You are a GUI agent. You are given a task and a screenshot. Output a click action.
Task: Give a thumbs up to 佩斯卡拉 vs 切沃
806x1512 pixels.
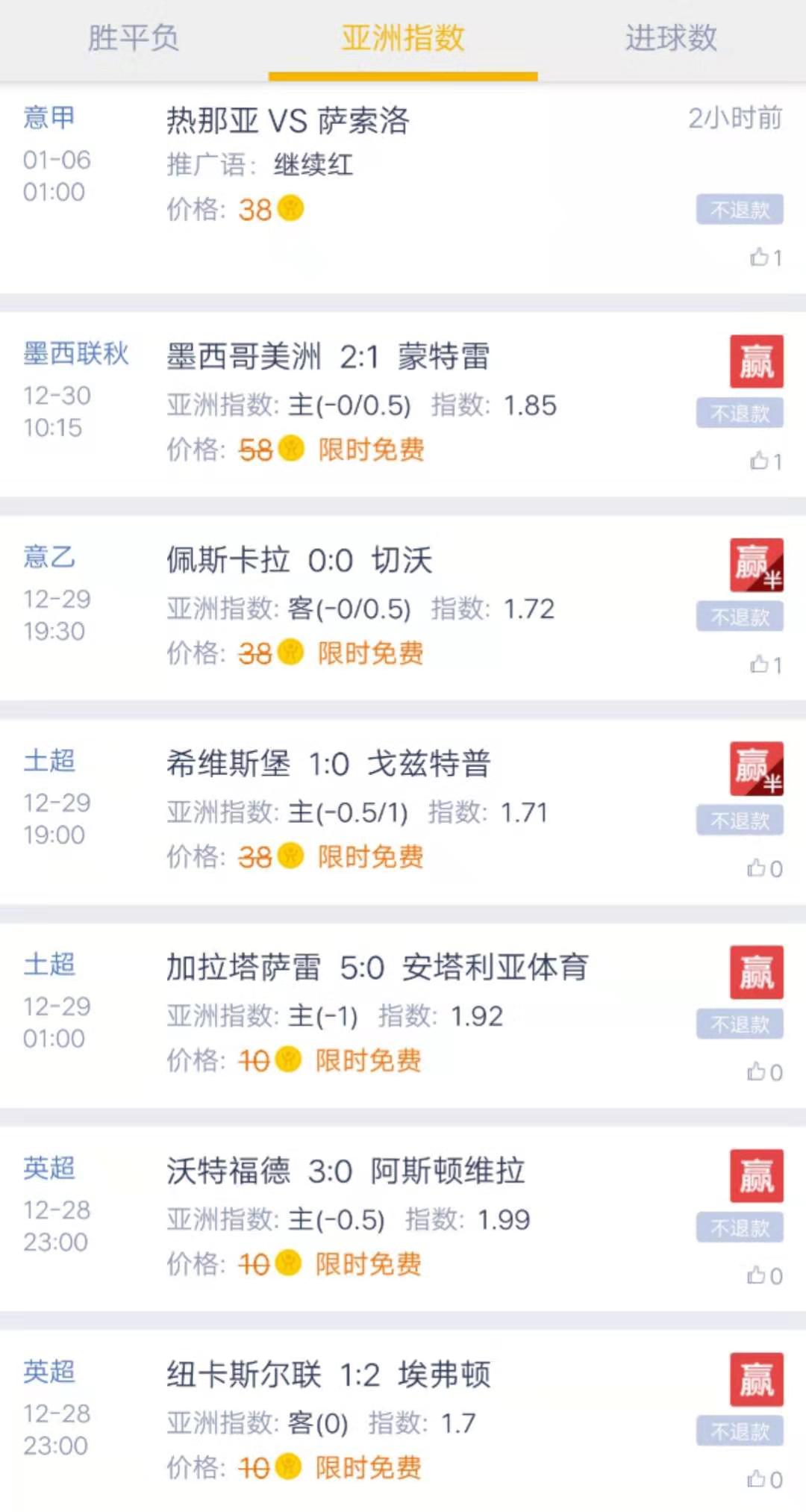tap(760, 665)
